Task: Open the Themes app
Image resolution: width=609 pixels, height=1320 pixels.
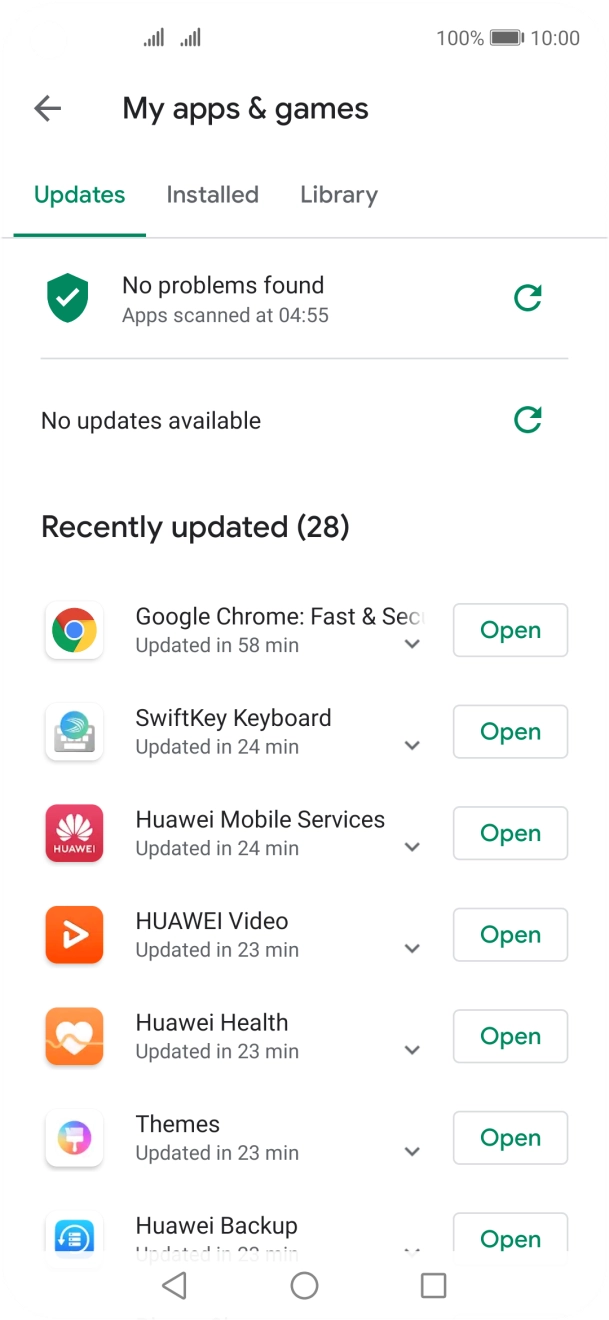Action: 510,1138
